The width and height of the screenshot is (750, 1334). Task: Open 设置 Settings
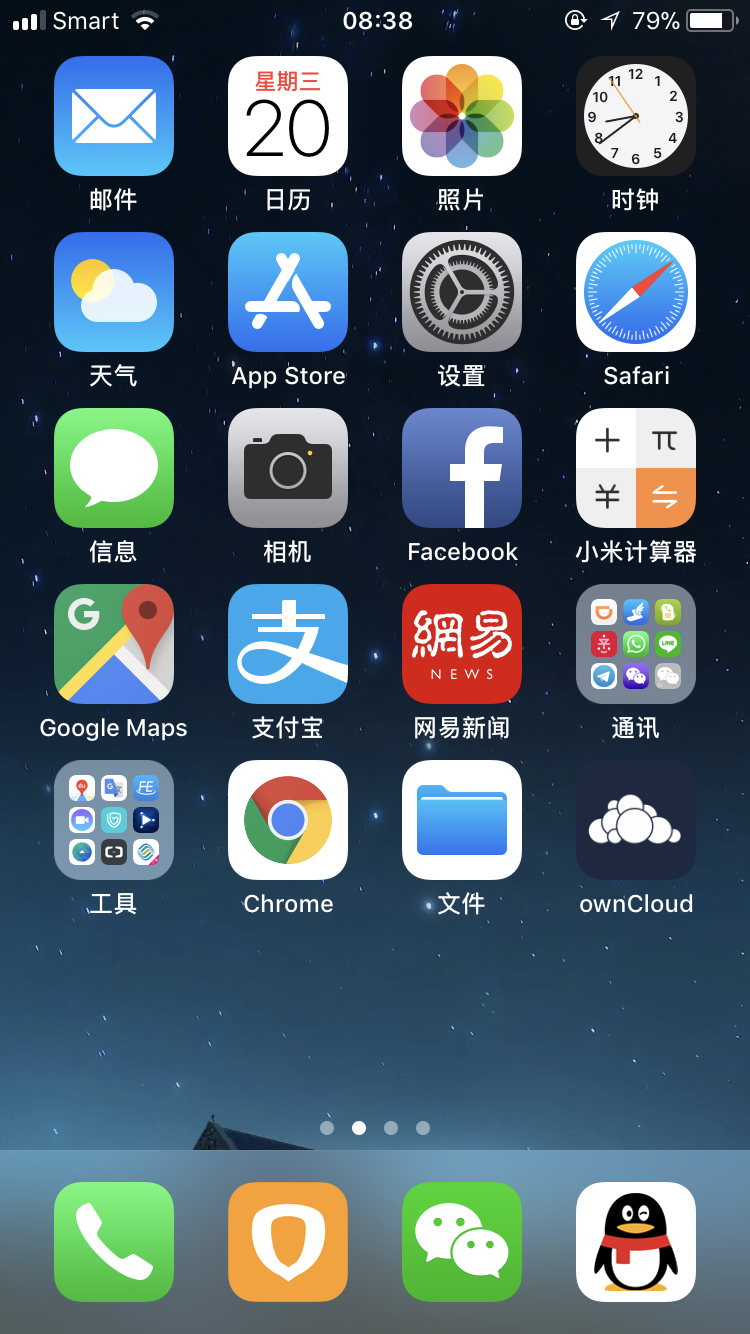click(x=462, y=292)
